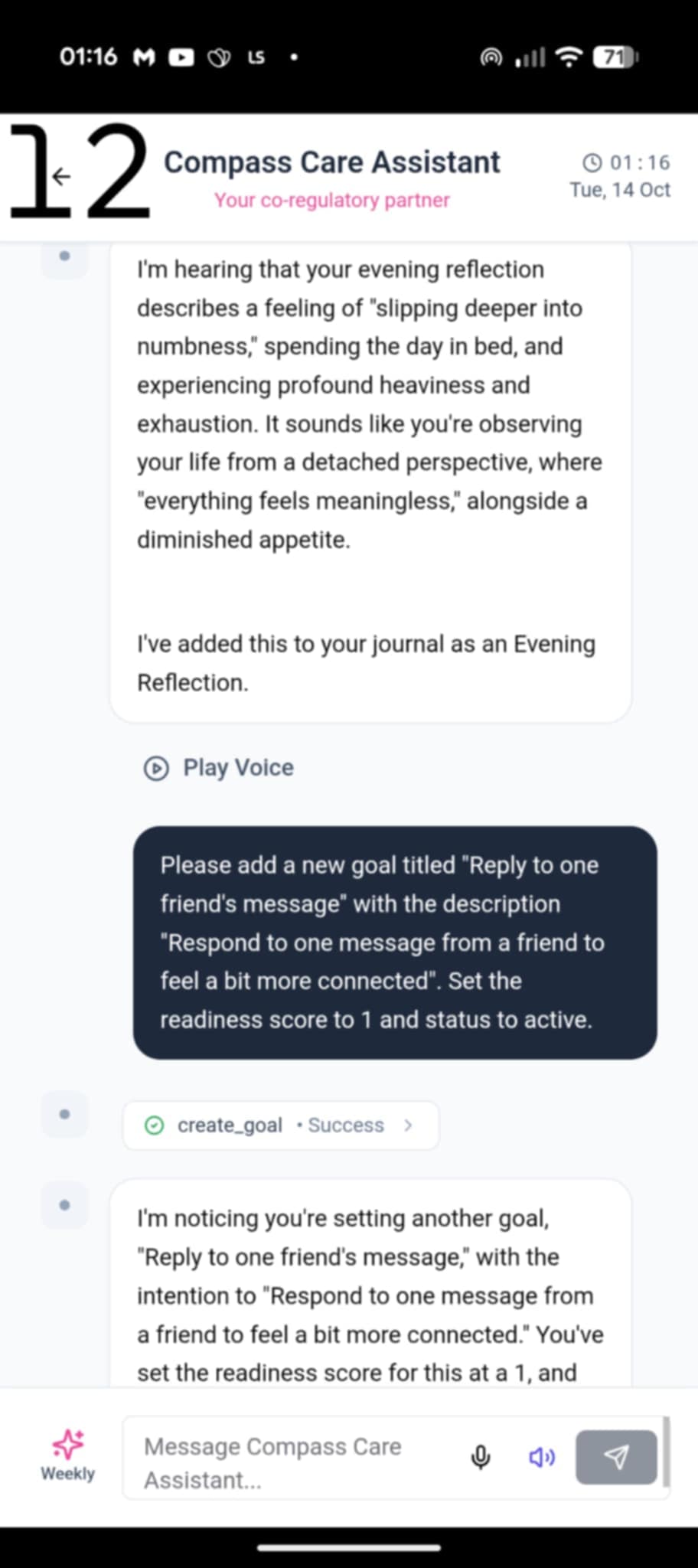The height and width of the screenshot is (1568, 698).
Task: Play voice for the evening reflection reply
Action: point(219,768)
